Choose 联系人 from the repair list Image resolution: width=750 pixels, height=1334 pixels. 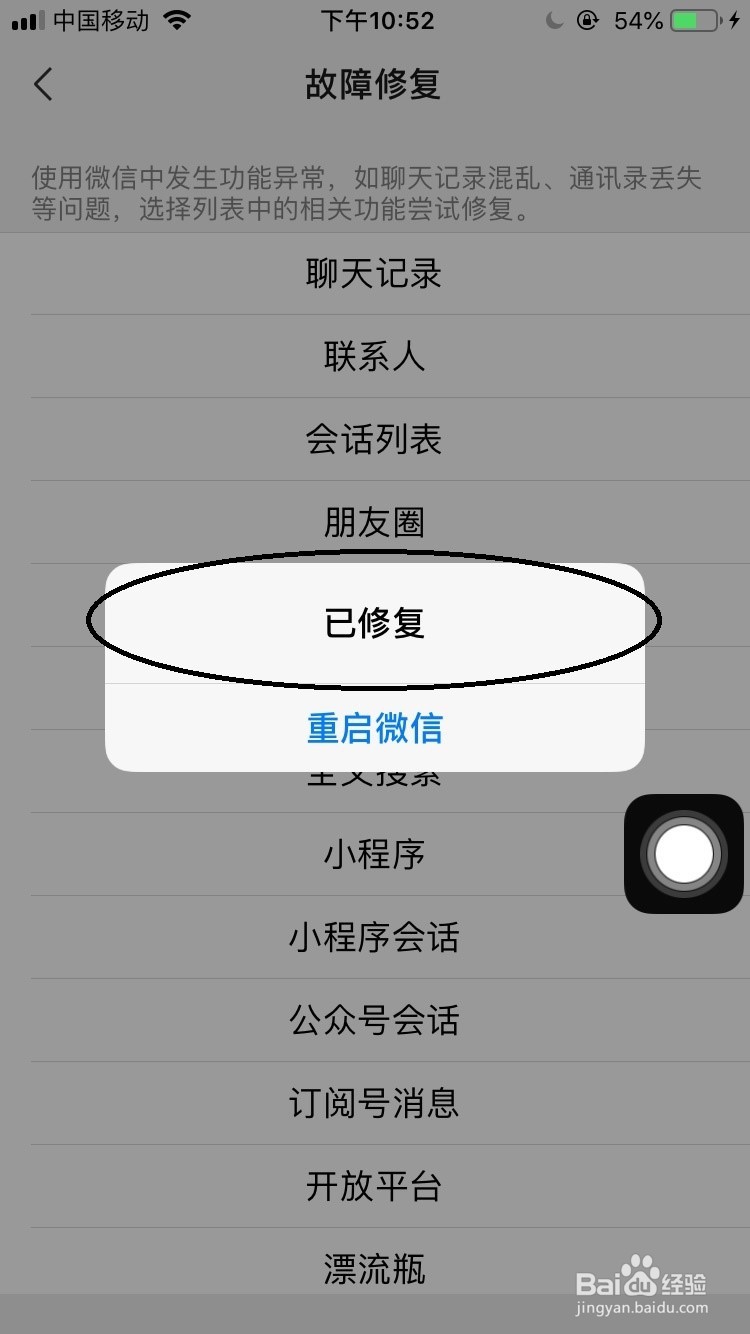[375, 356]
